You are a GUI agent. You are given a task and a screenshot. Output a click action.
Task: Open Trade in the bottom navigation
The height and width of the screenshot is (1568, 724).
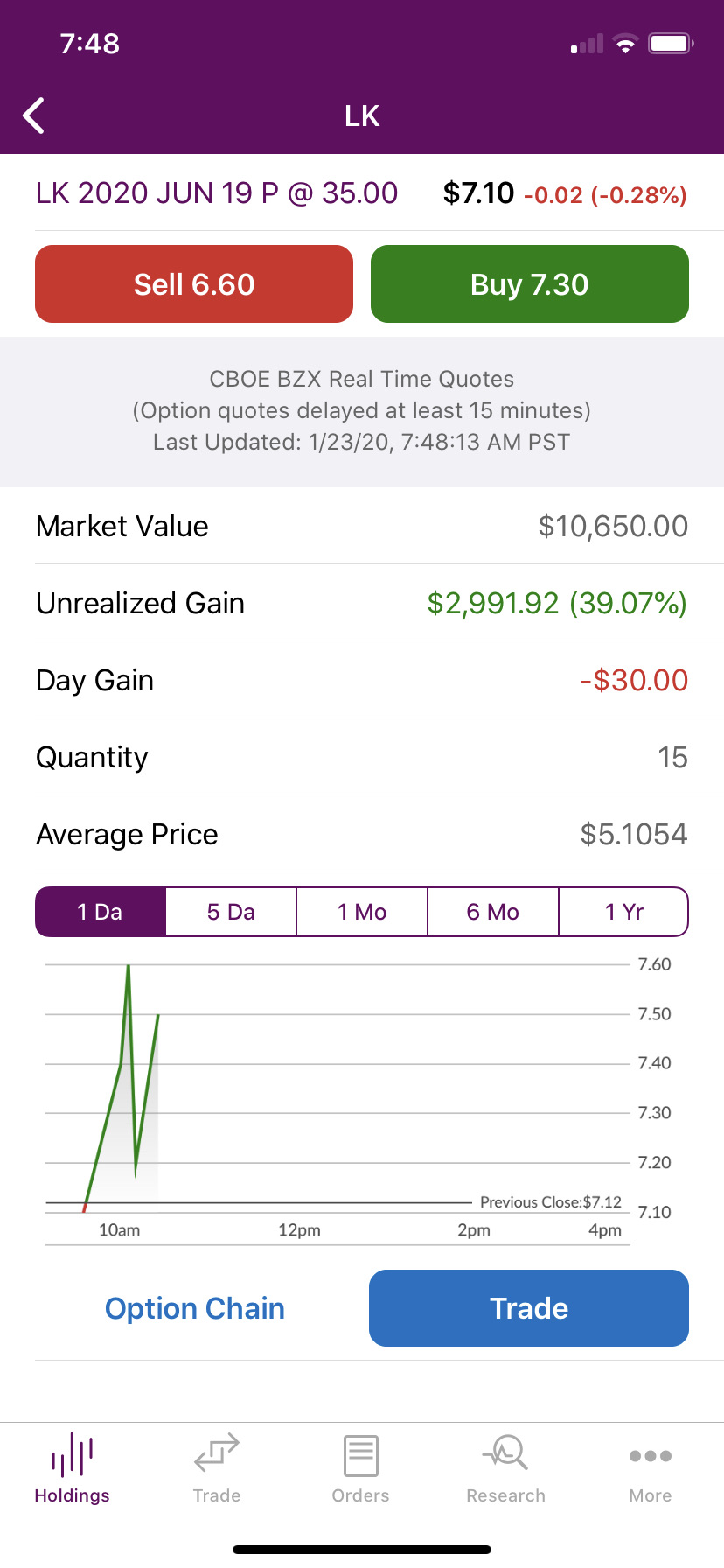coord(217,1469)
